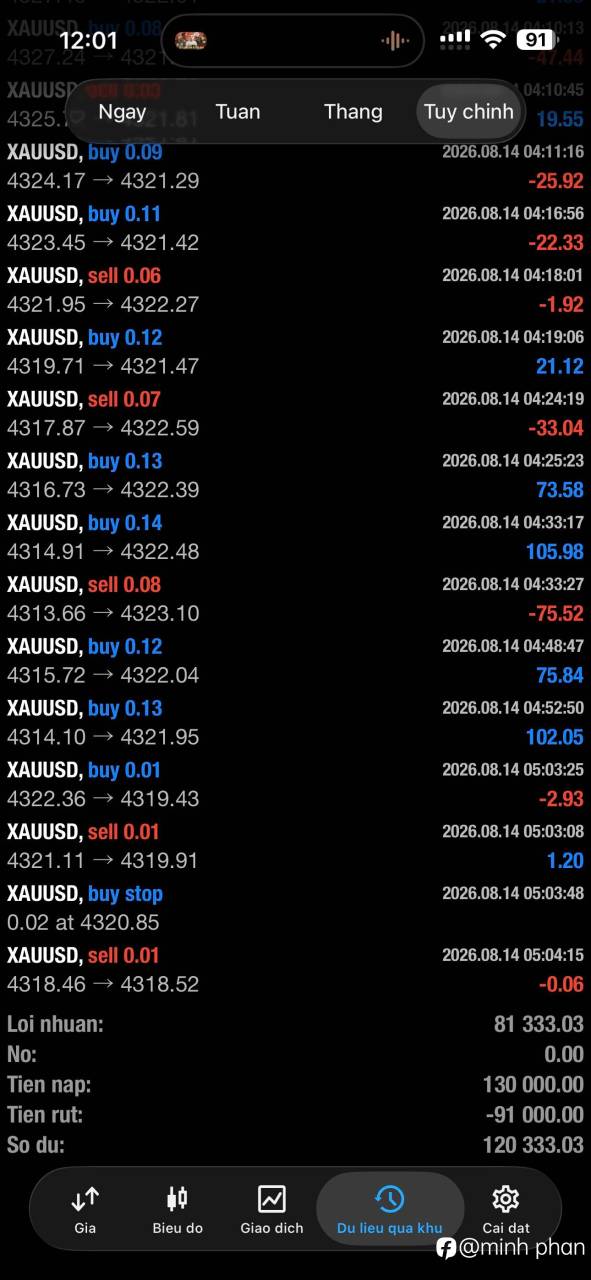Open the sell 0.01 trade at 05:04:15
Viewport: 591px width, 1280px height.
click(x=295, y=970)
